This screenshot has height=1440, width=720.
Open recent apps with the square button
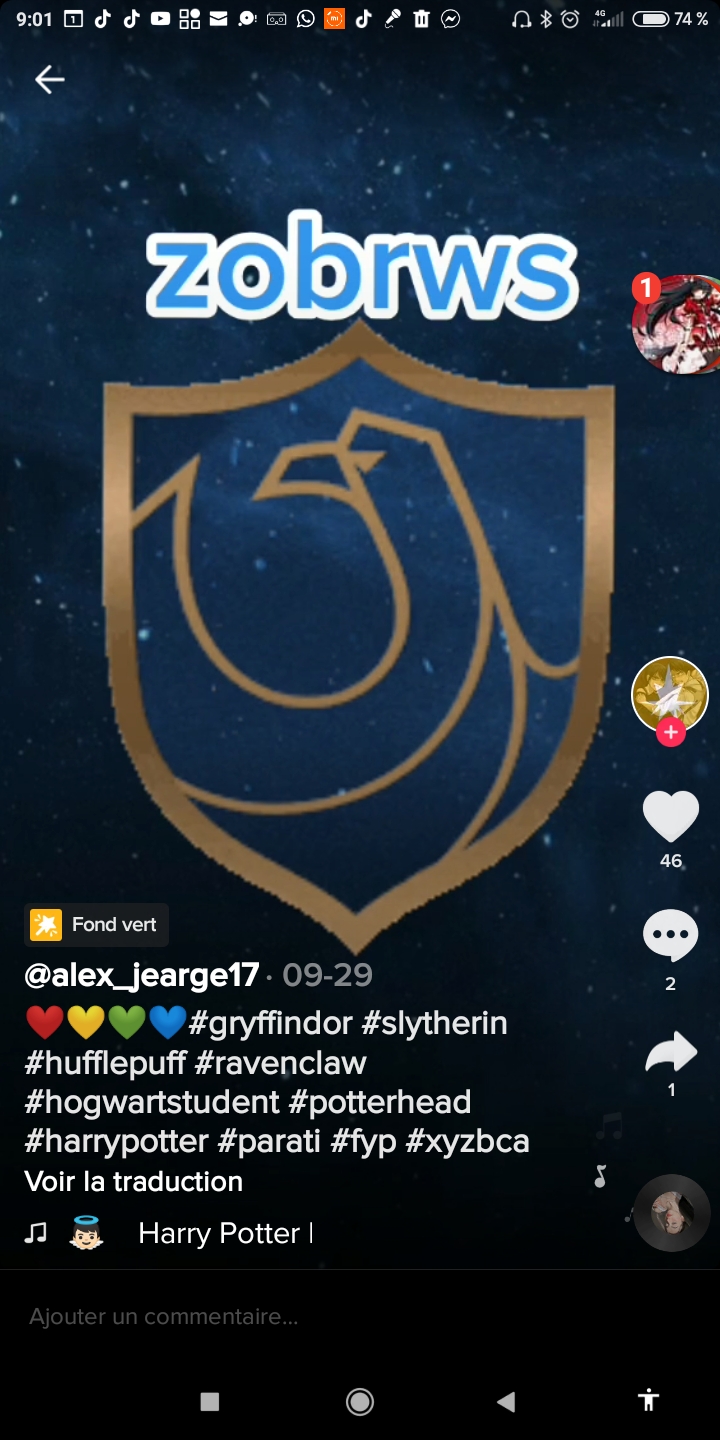209,1402
